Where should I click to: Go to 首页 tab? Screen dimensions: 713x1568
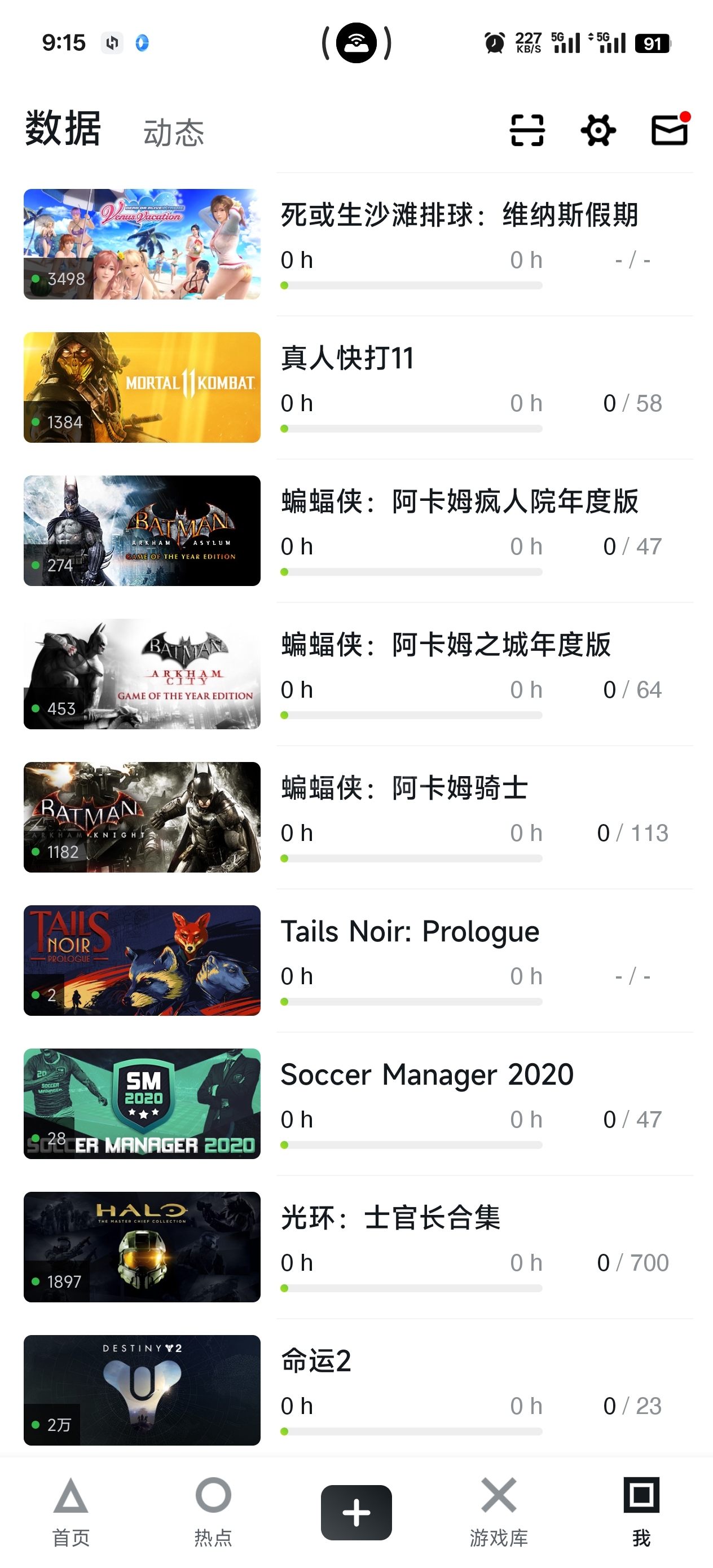pos(71,1512)
